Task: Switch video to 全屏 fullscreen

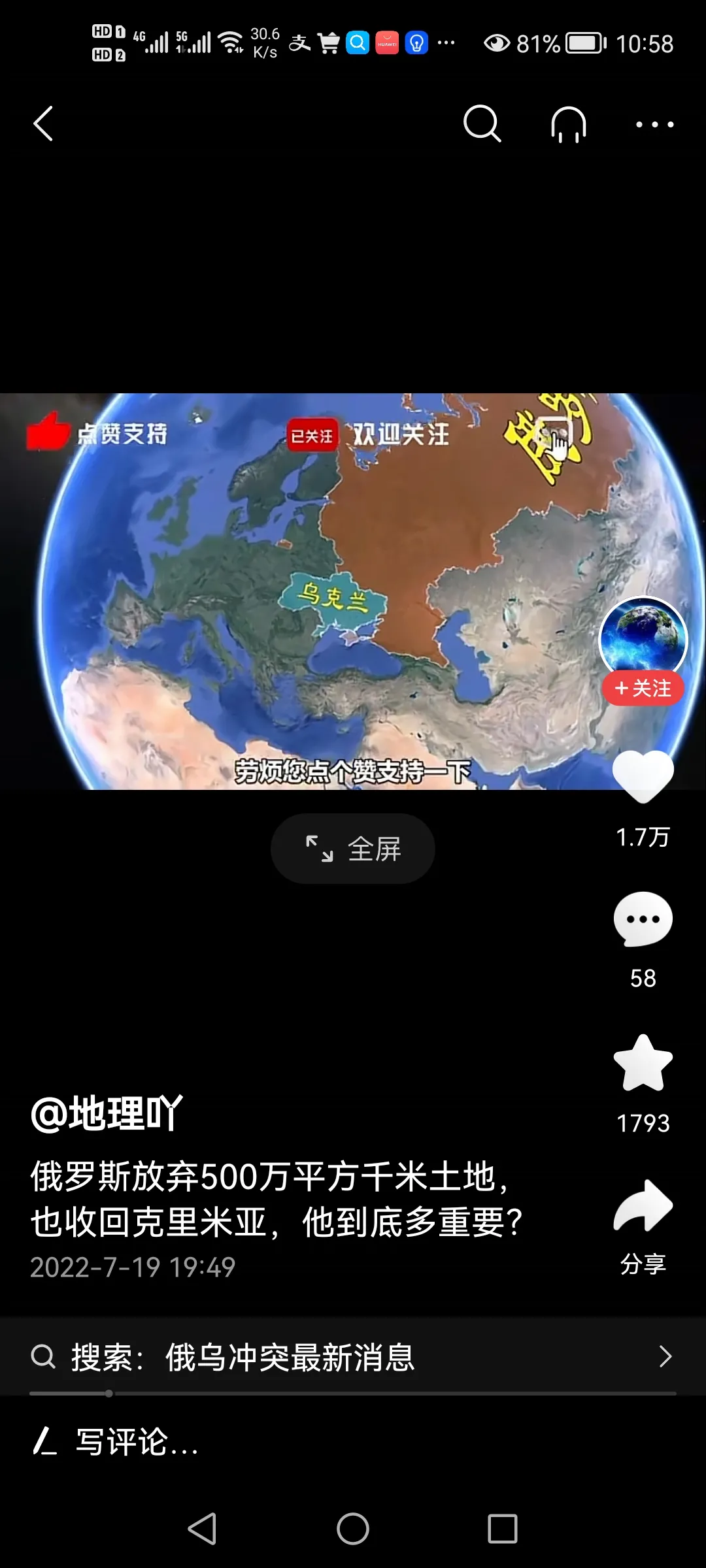Action: (353, 849)
